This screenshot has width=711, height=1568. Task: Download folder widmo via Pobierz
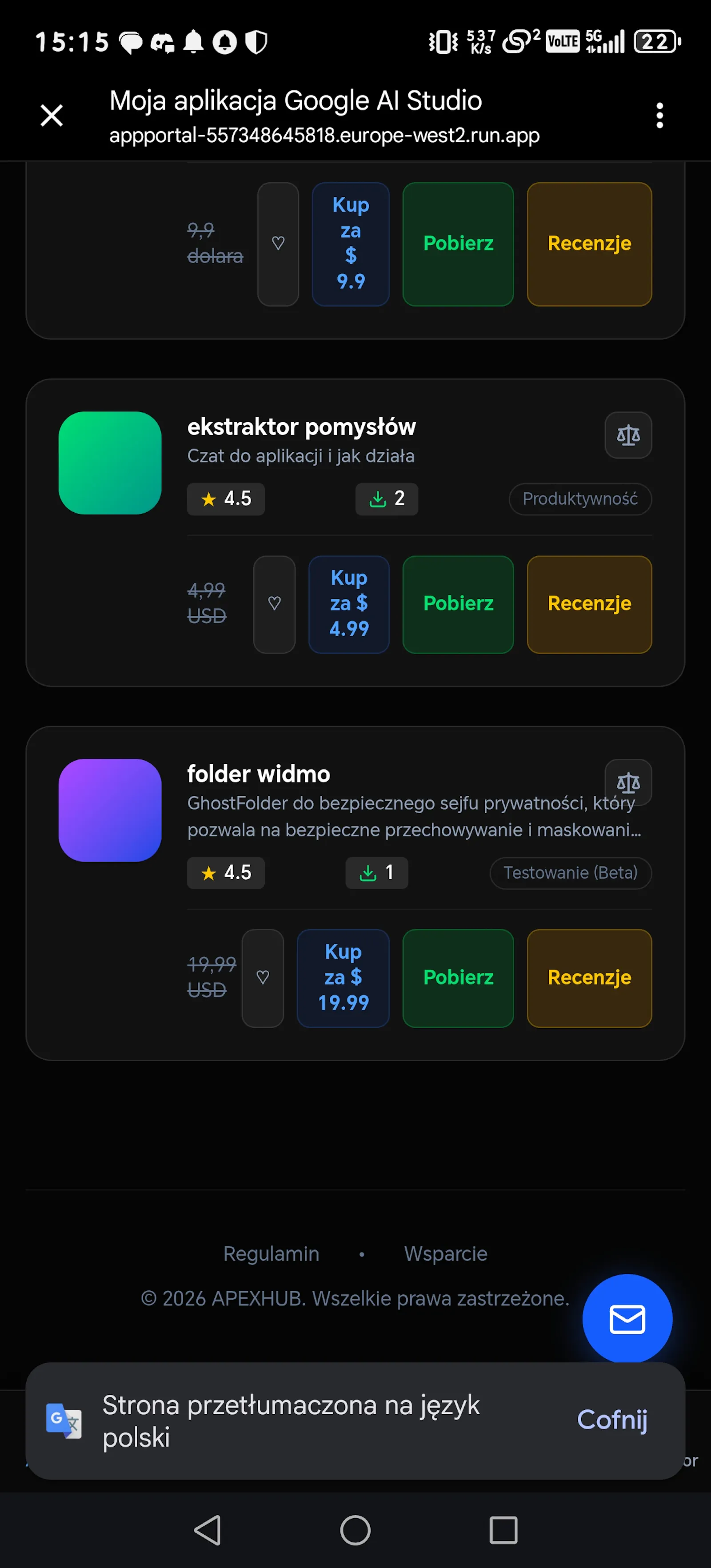(459, 978)
